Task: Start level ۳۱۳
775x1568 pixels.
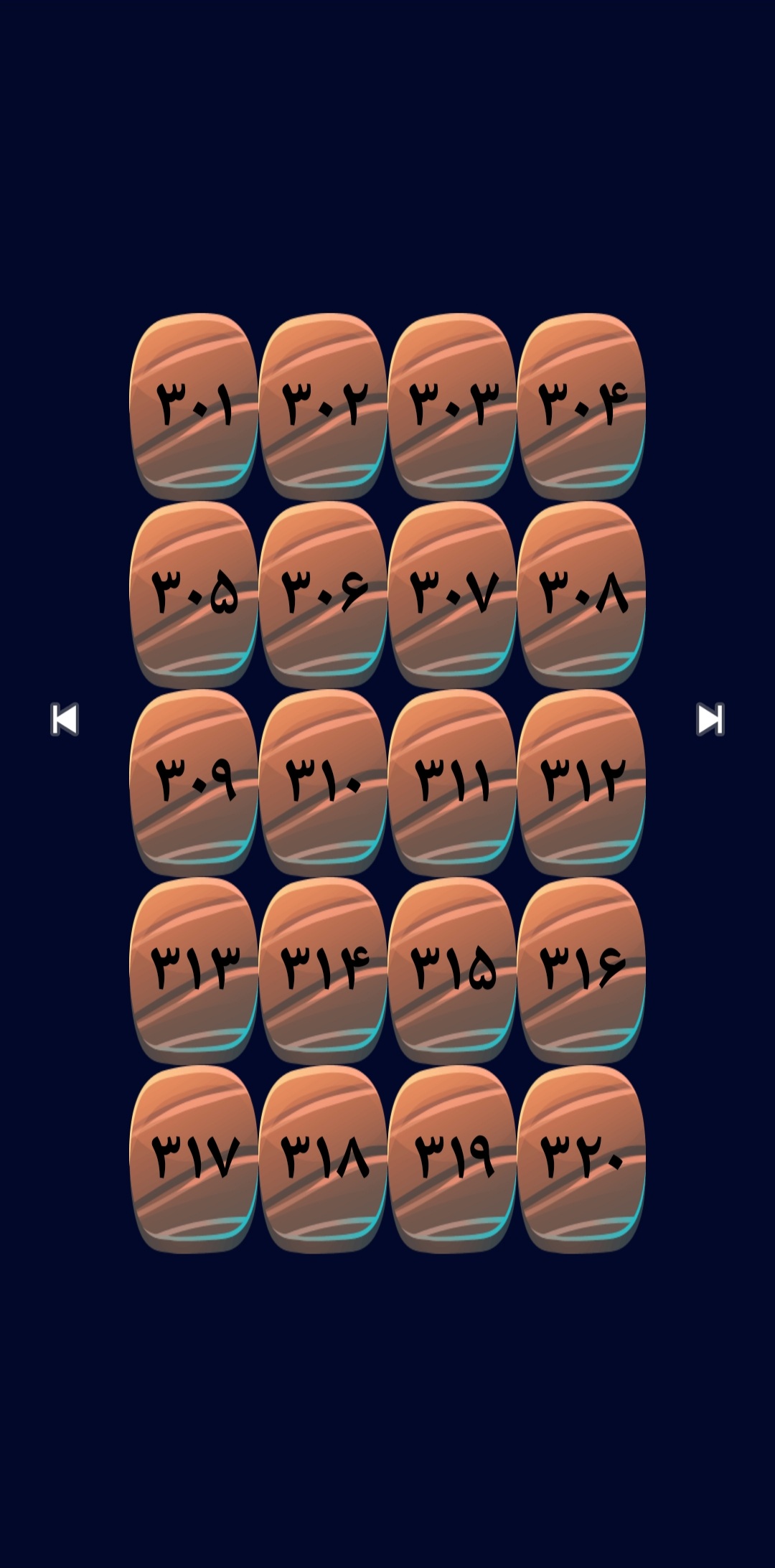Action: click(x=194, y=970)
